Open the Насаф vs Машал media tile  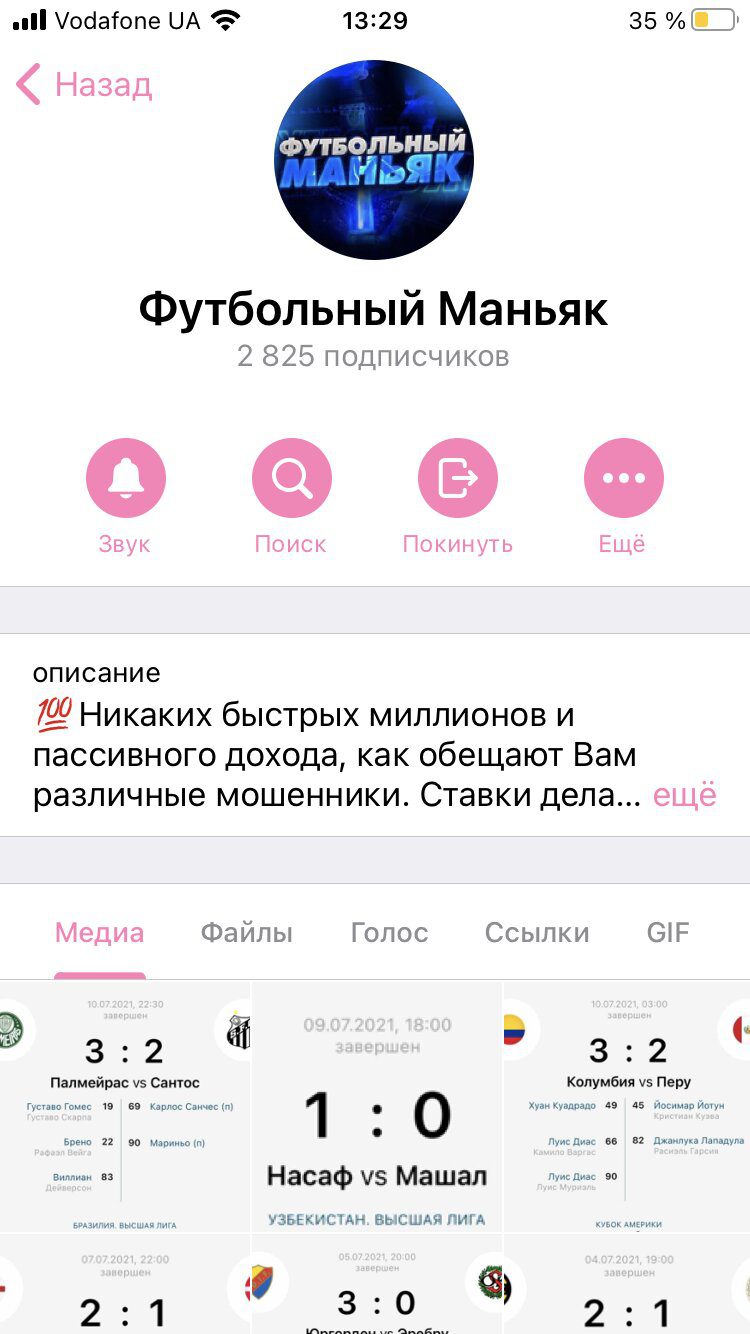(376, 1106)
